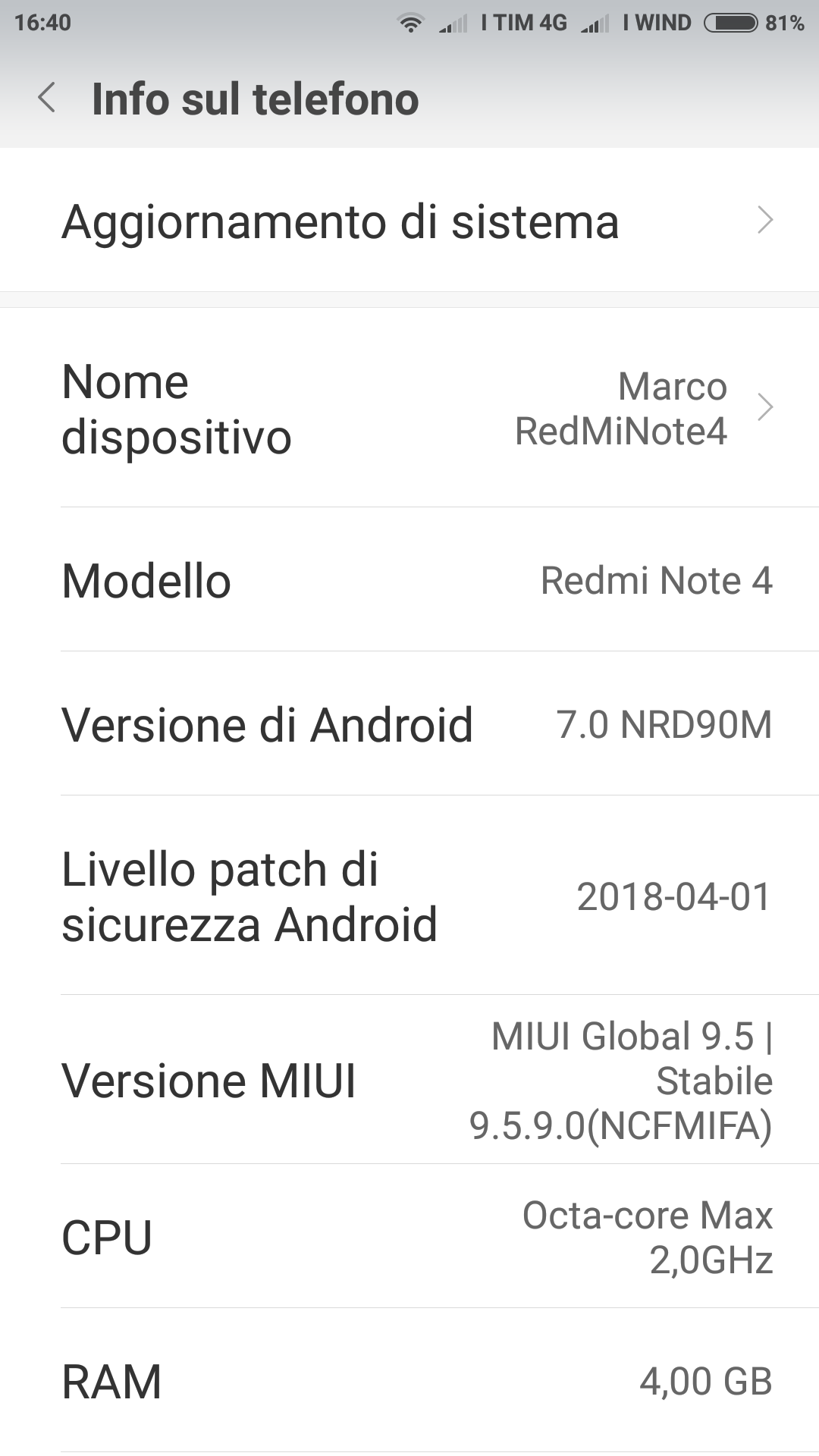Tap the Versione di Android row

click(409, 723)
